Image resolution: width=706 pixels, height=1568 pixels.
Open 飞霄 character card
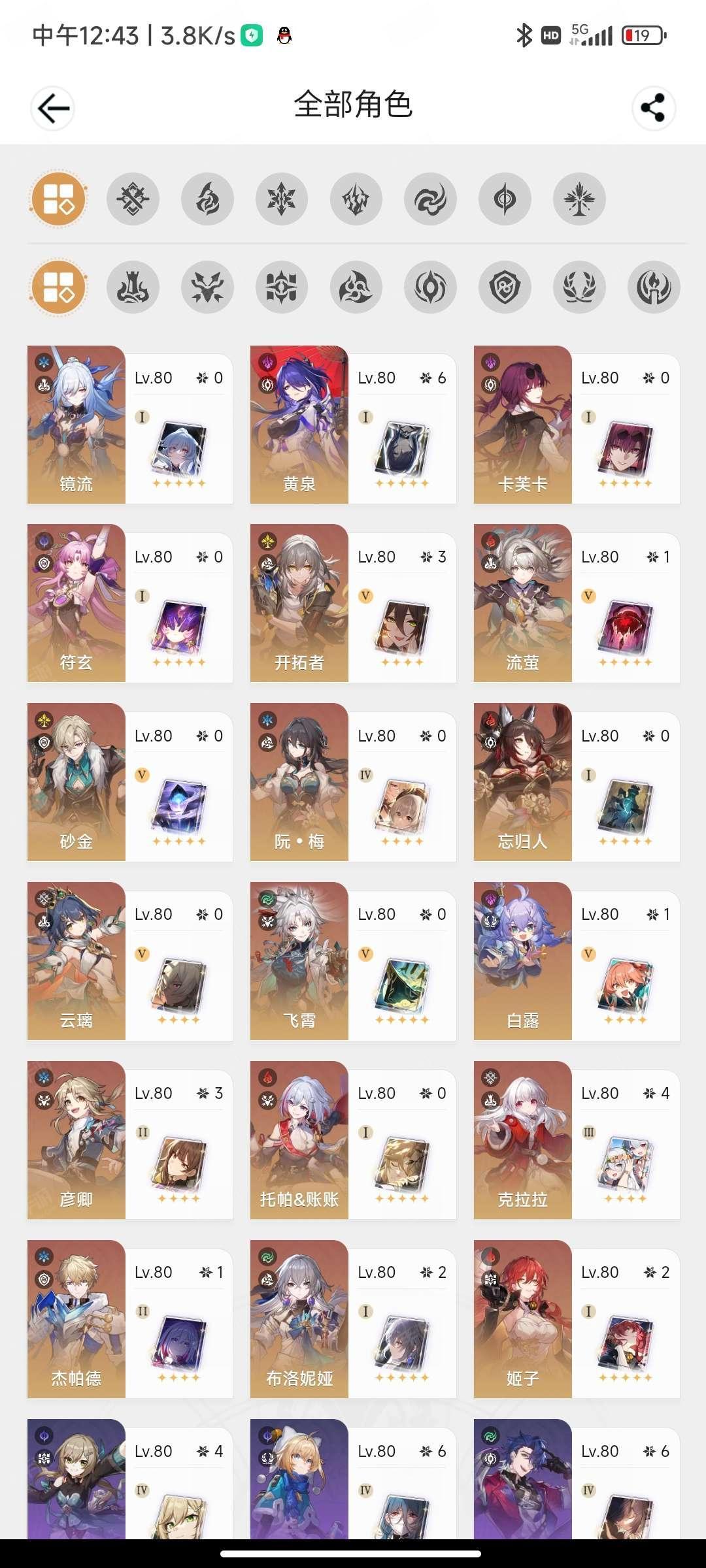(353, 961)
